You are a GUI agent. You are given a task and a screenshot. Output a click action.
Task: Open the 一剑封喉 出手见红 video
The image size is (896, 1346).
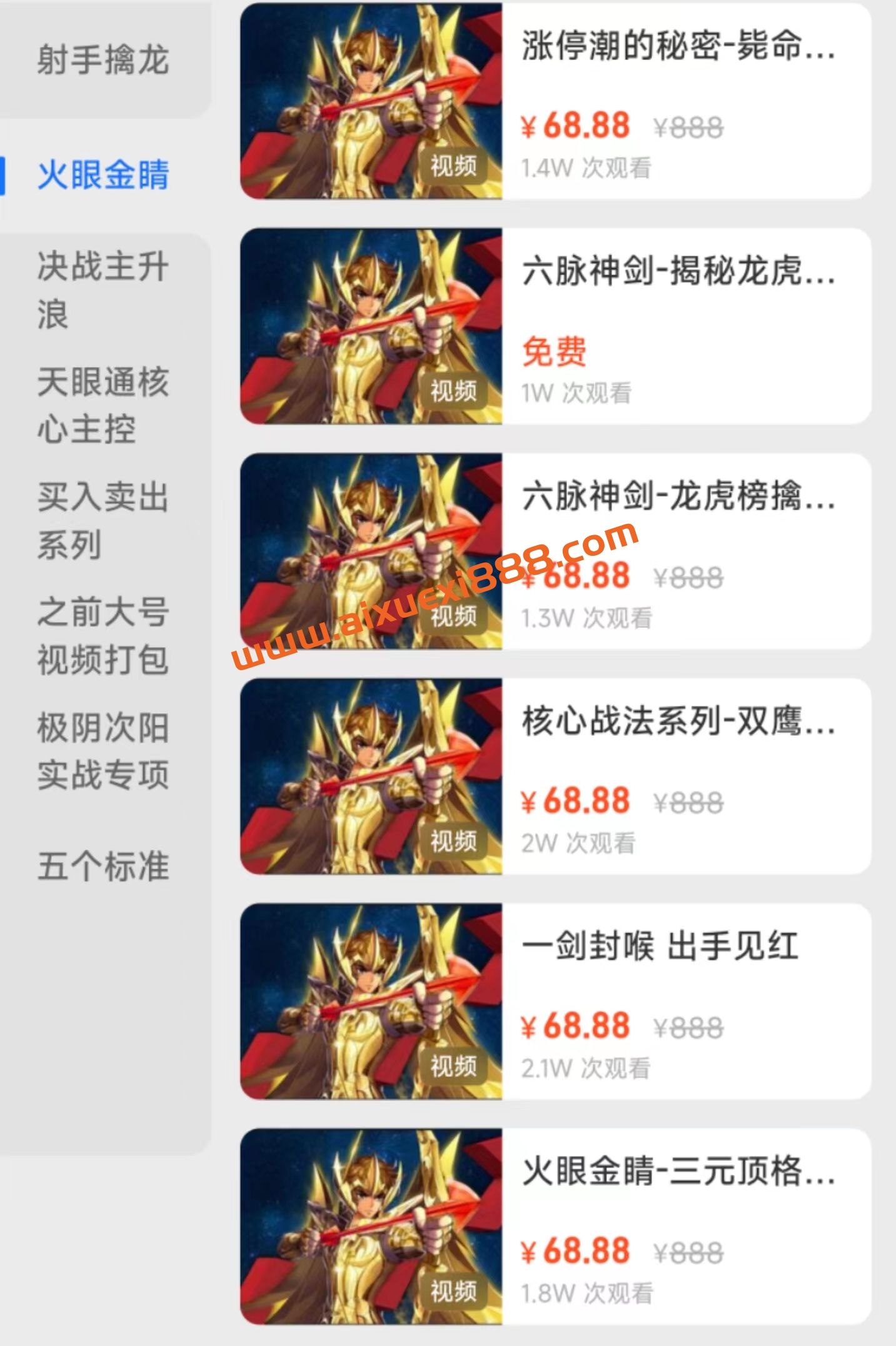(x=660, y=947)
